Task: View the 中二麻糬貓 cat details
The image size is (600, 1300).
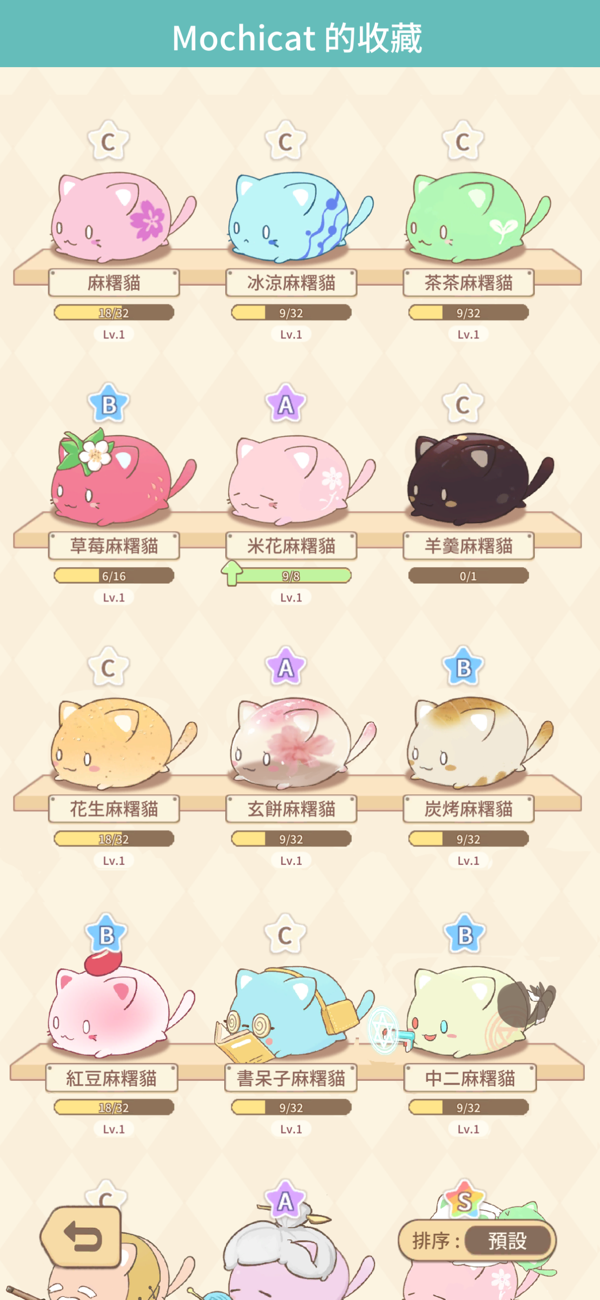Action: [468, 1010]
